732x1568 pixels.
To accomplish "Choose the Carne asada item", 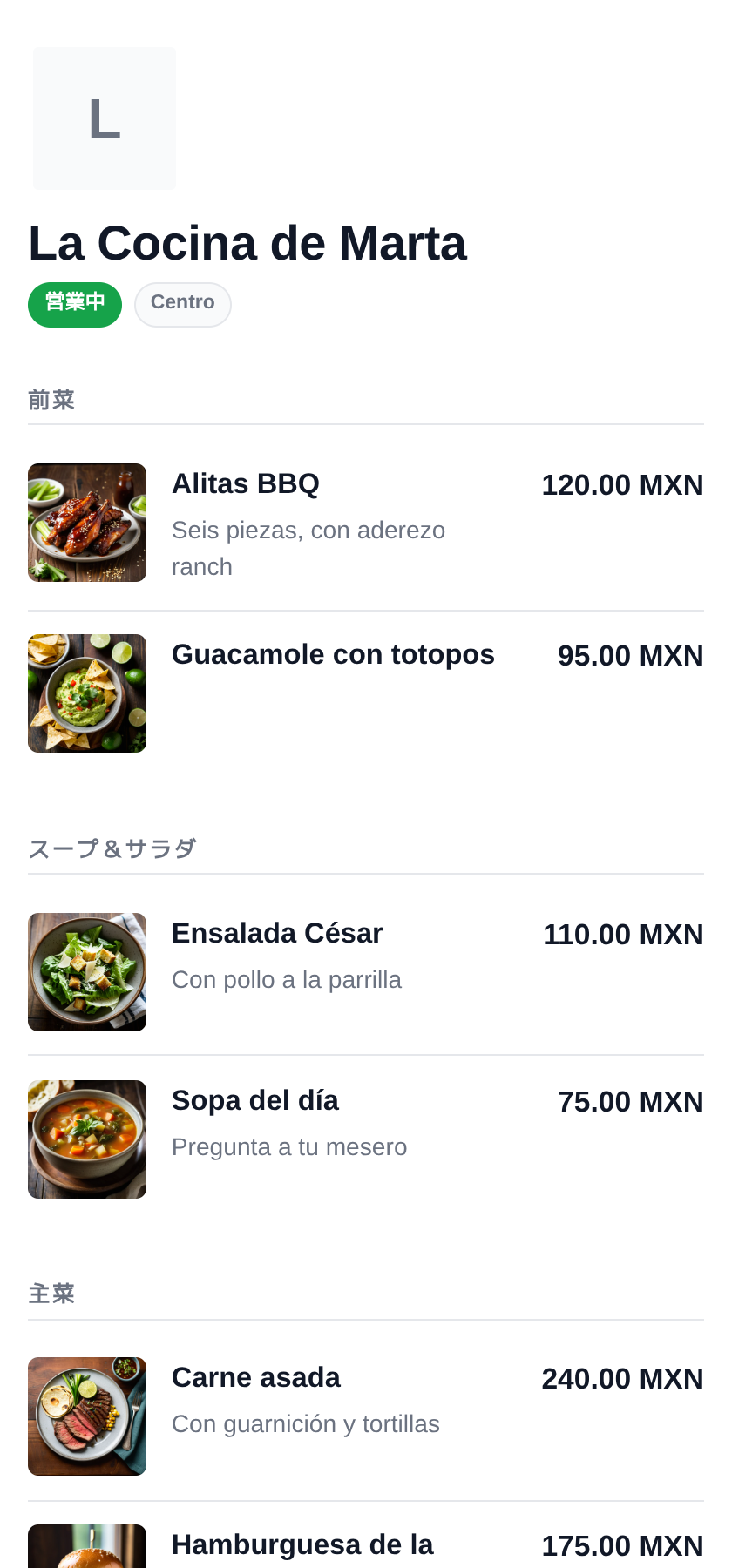I will pyautogui.click(x=366, y=1416).
